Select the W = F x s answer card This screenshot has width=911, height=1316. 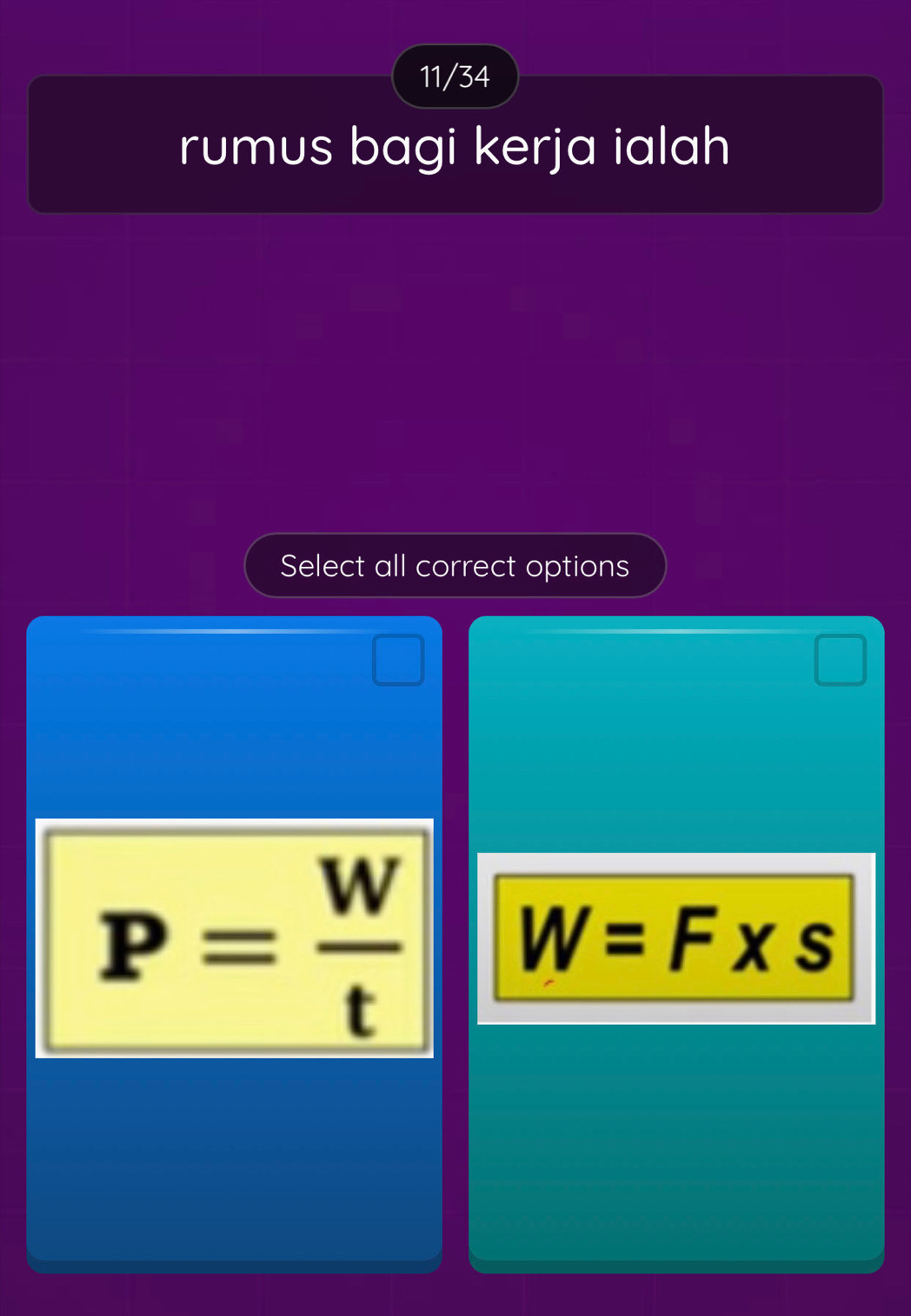675,939
